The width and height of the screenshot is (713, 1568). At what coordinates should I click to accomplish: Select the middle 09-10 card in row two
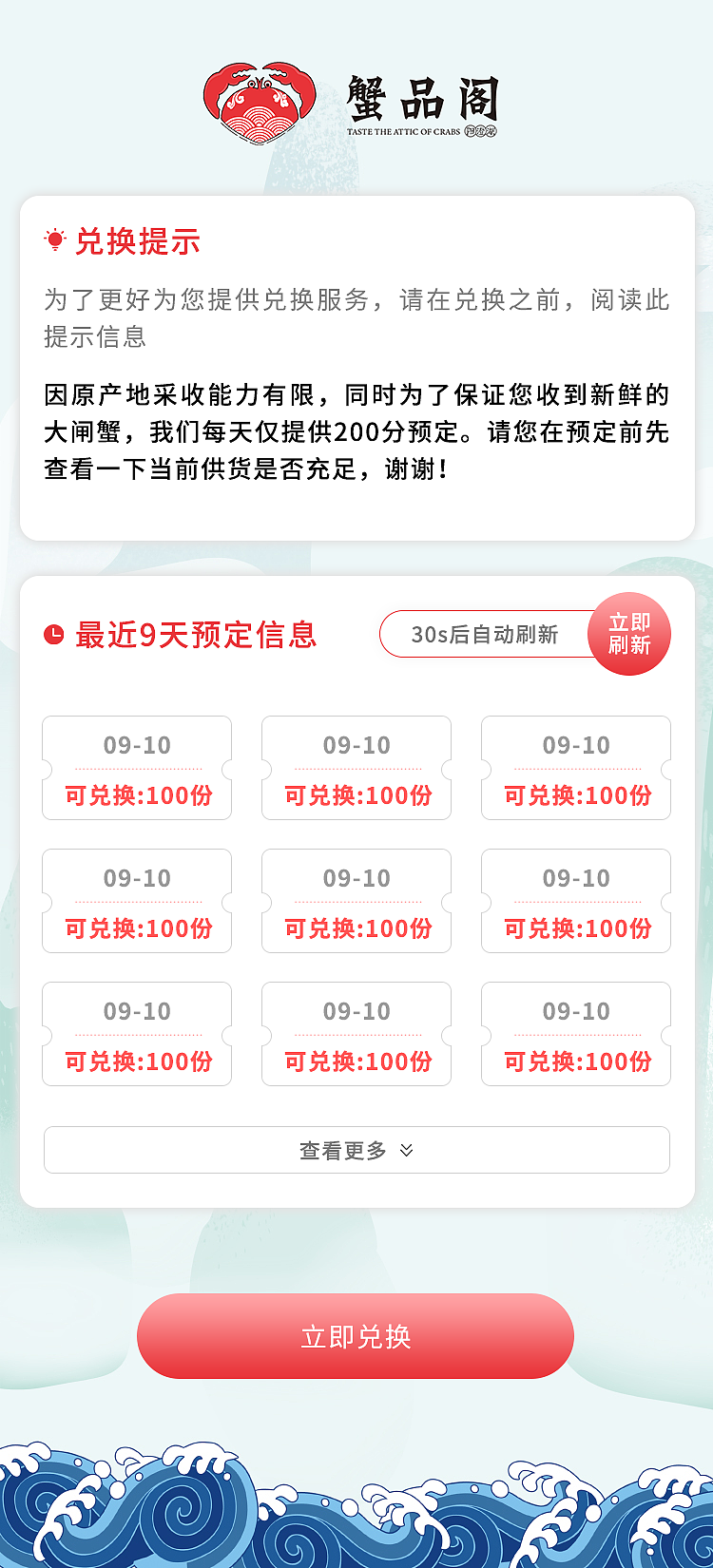pos(356,900)
